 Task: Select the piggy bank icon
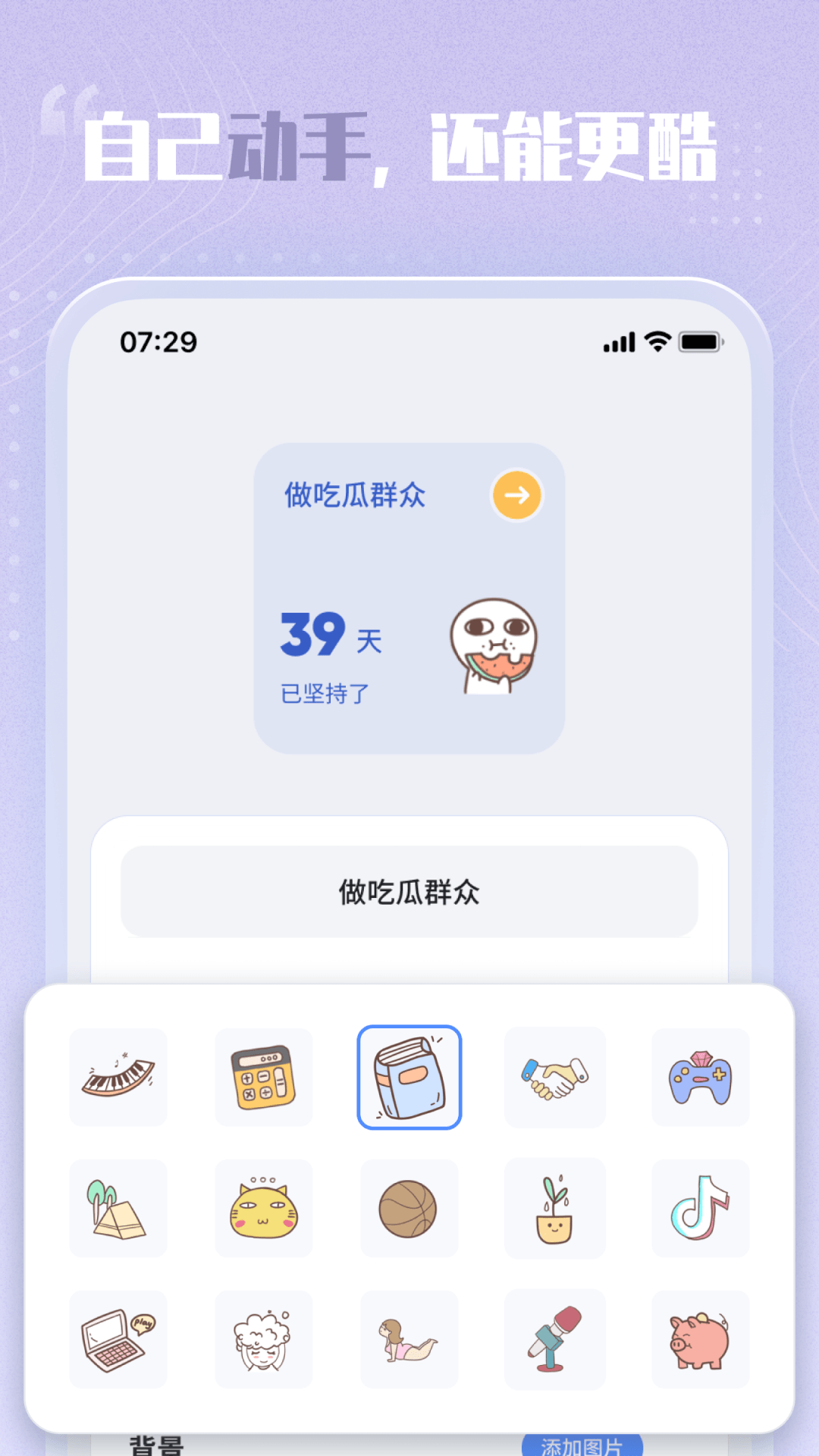point(701,1339)
